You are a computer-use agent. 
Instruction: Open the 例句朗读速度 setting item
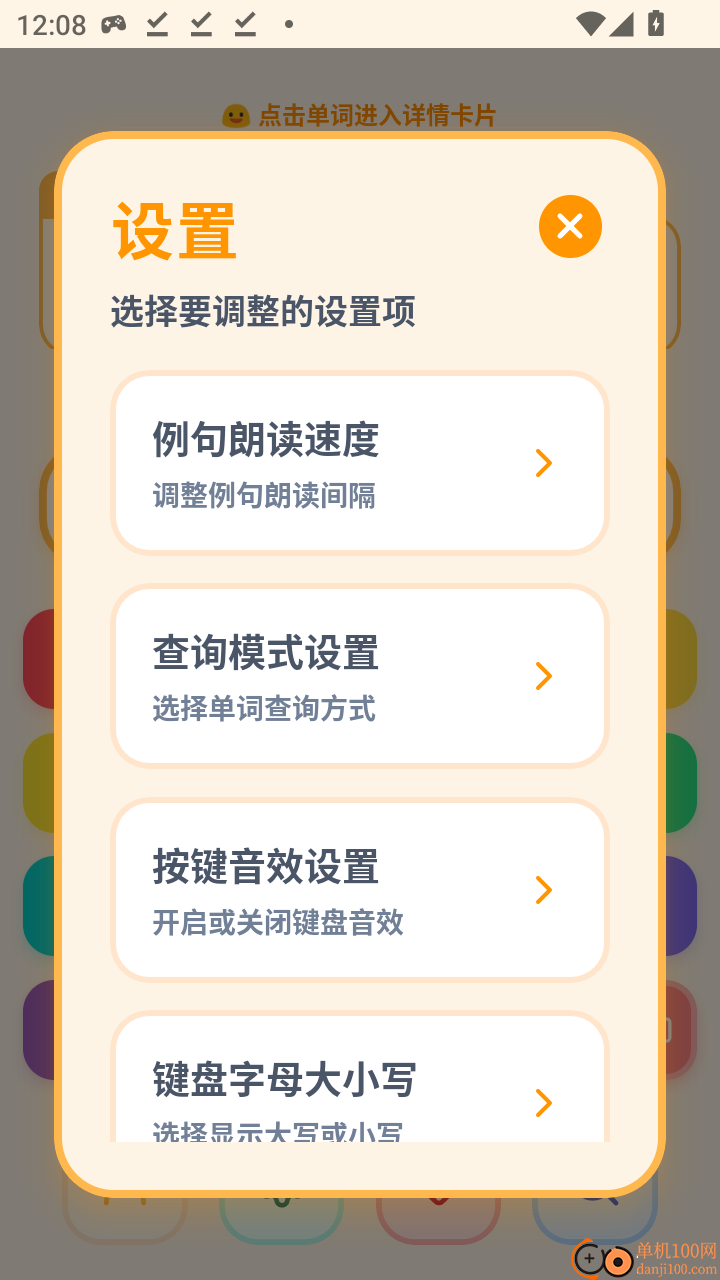(360, 463)
